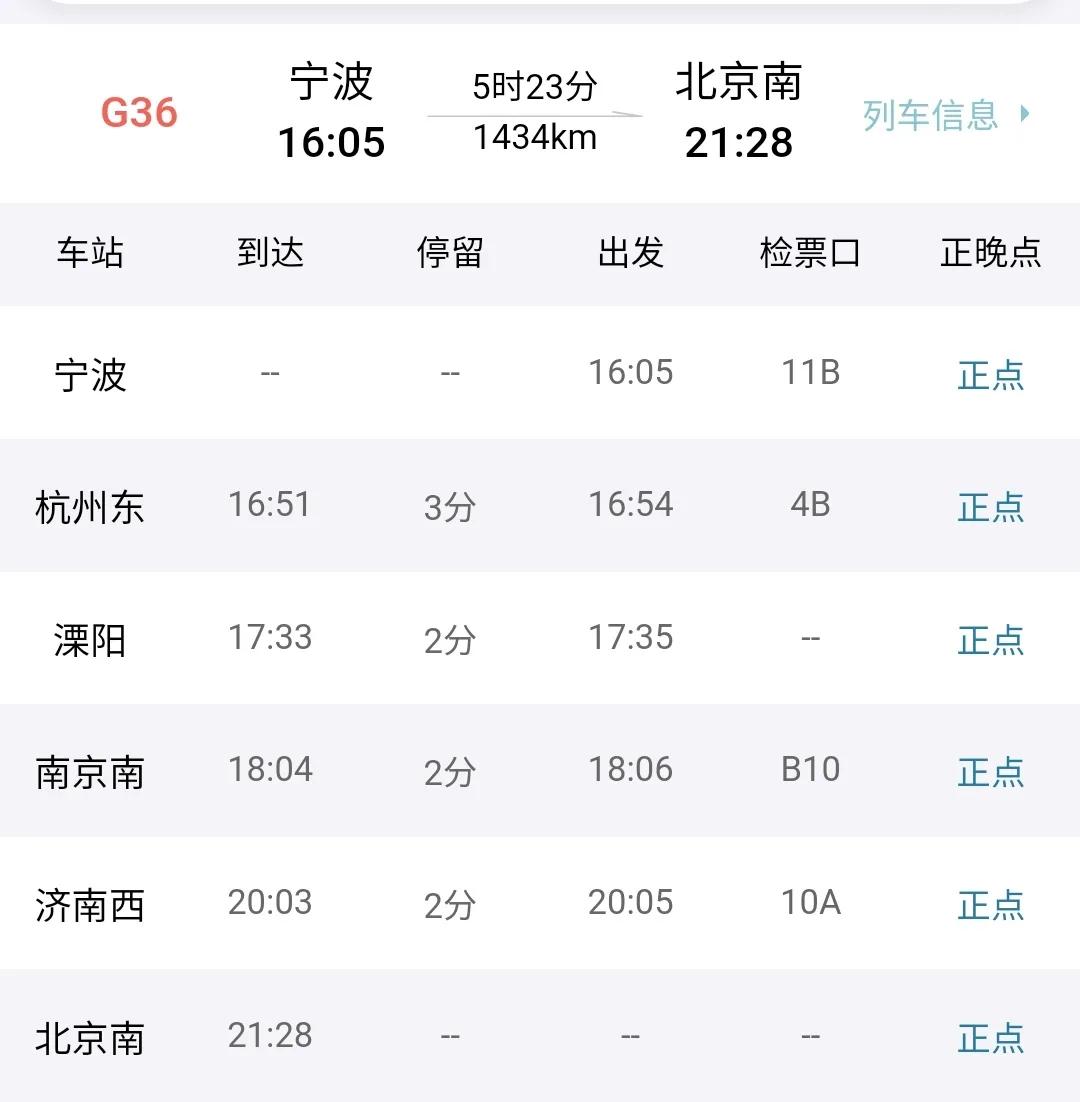Select the 正点 status for 杭州东 row
The image size is (1080, 1102).
pyautogui.click(x=992, y=506)
